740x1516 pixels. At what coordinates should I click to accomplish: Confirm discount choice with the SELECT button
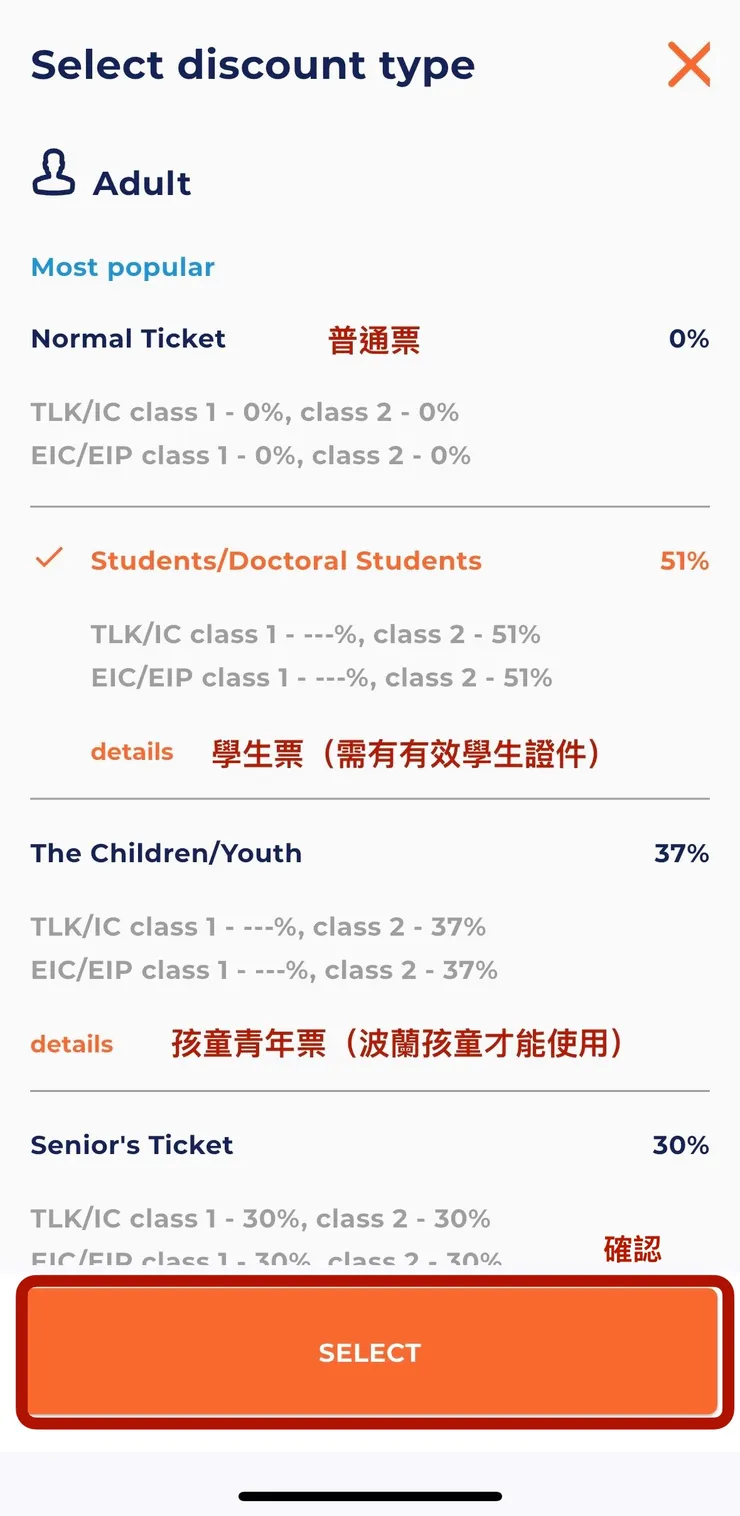tap(370, 1352)
